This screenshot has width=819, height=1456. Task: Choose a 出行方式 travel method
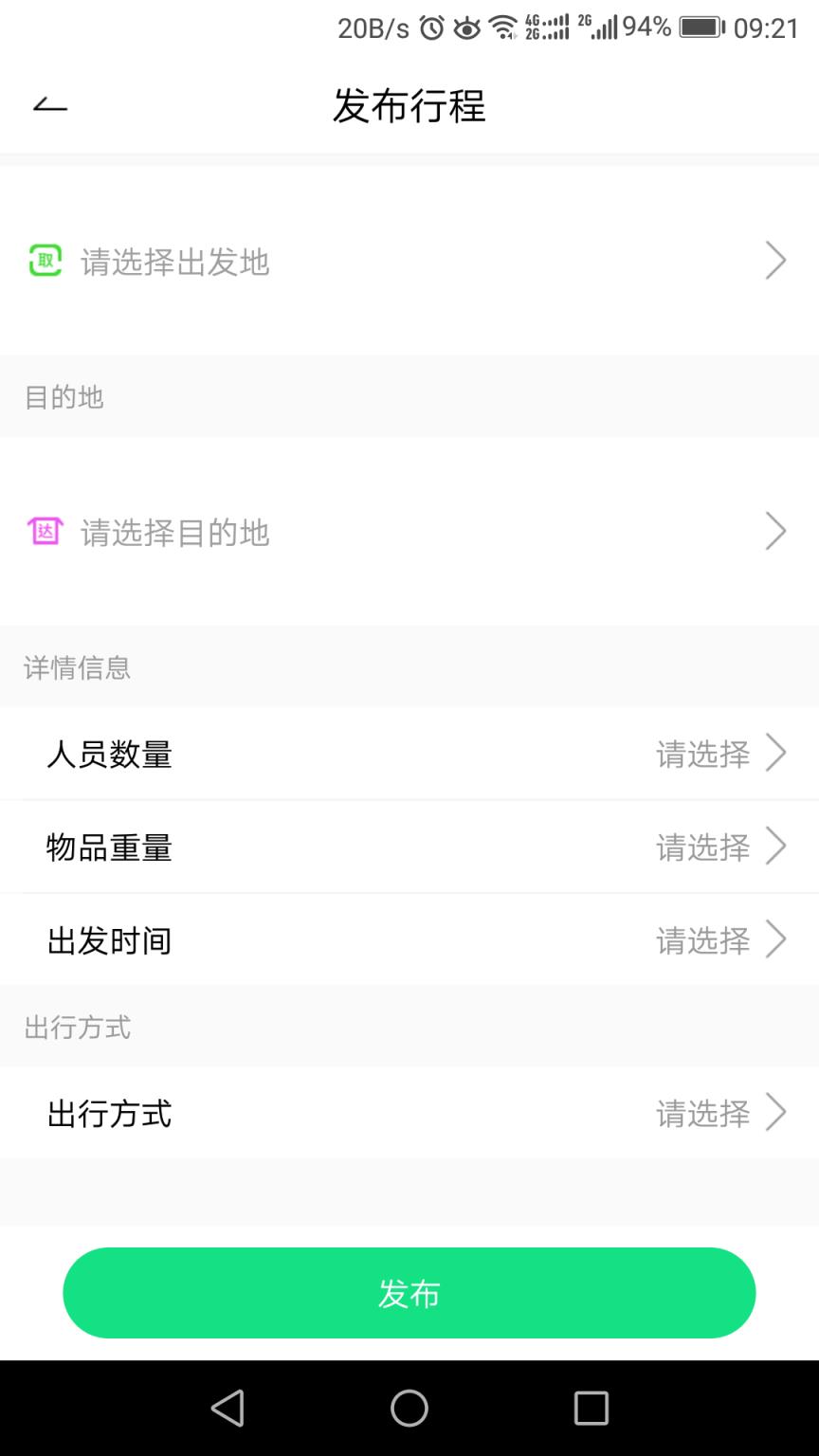tap(408, 1114)
